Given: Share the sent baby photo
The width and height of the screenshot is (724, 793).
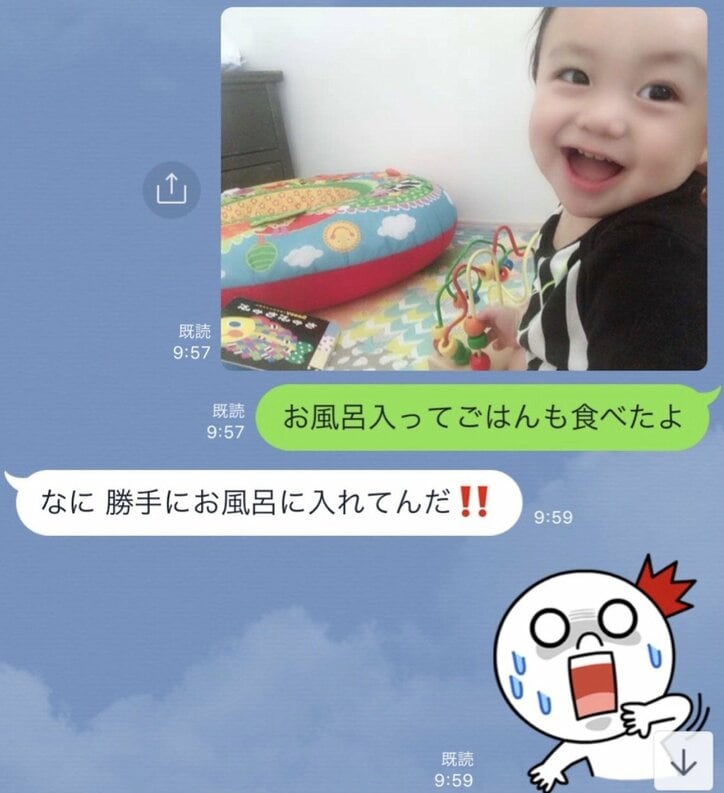Looking at the screenshot, I should [x=172, y=189].
